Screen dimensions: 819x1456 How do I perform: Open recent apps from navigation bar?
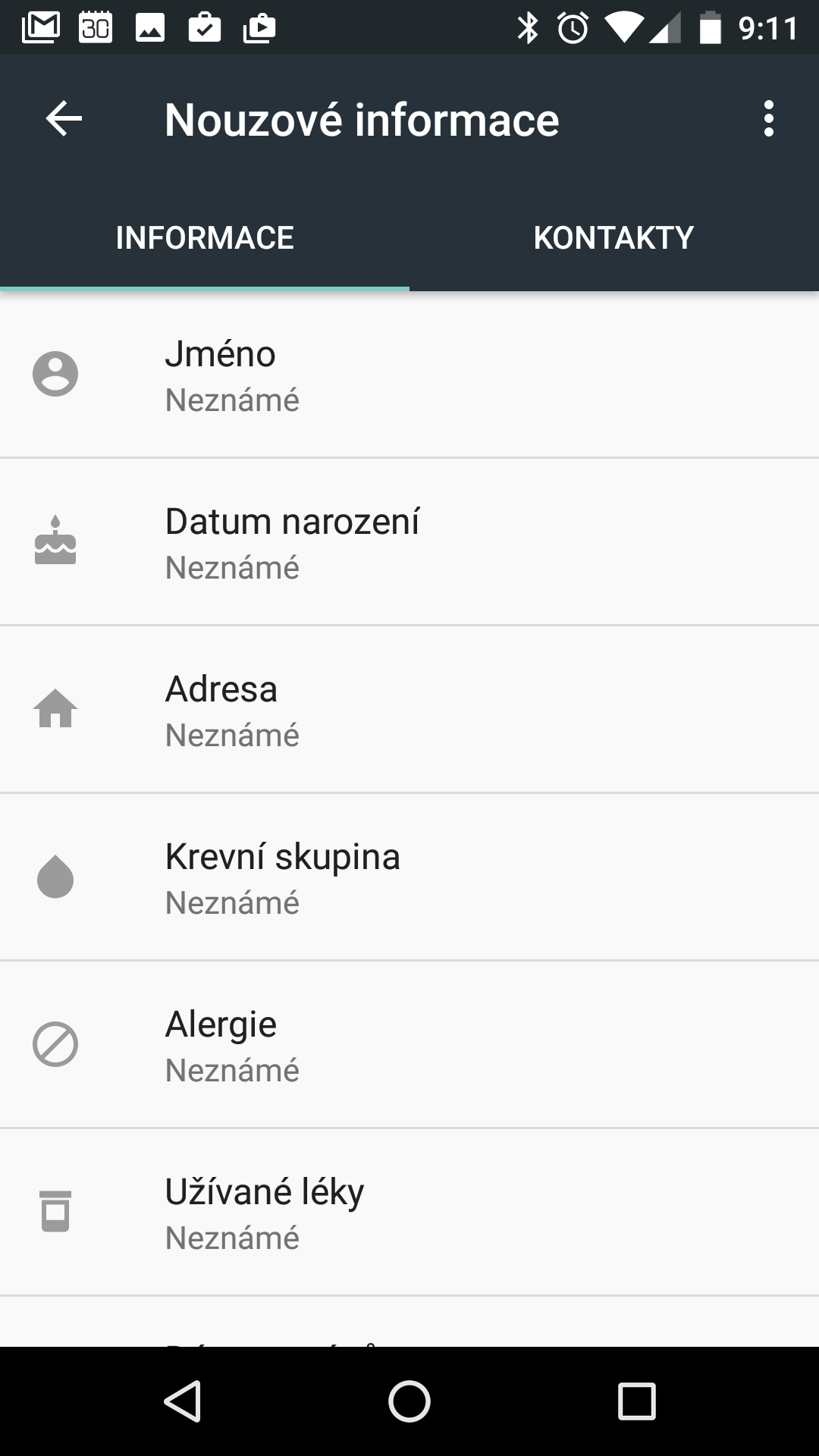pyautogui.click(x=637, y=1401)
